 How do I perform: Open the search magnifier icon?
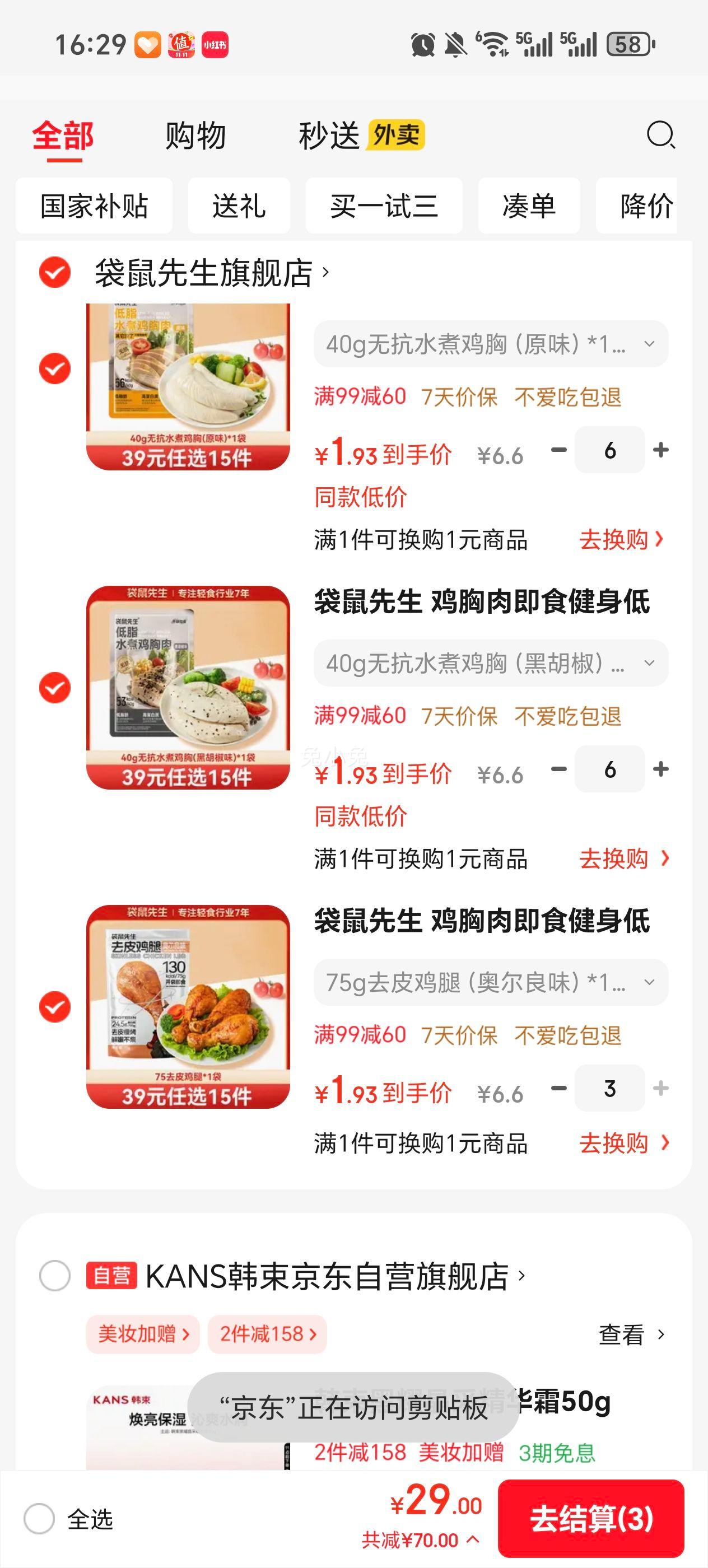click(660, 134)
